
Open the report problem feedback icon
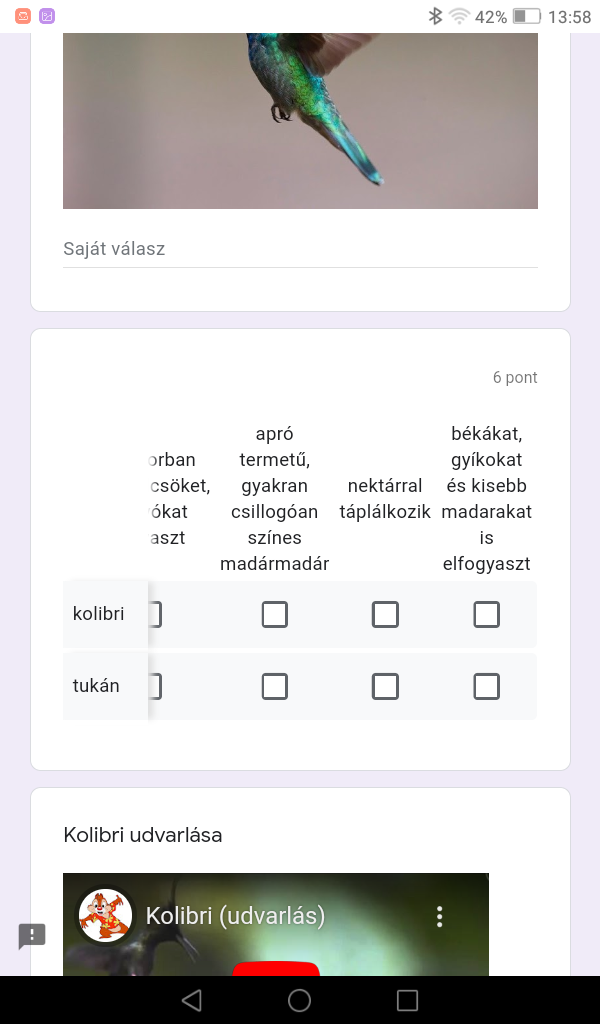32,936
